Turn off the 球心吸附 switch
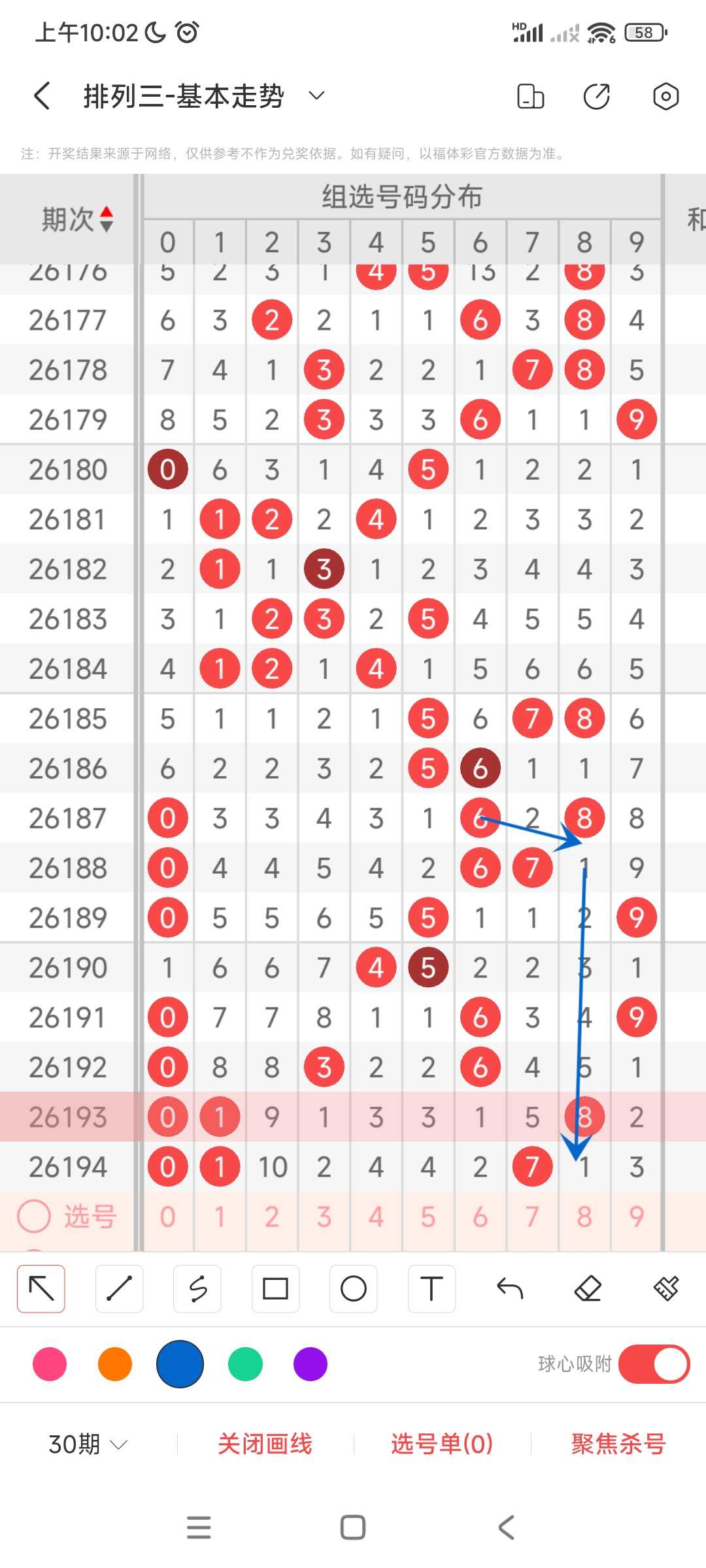This screenshot has width=706, height=1568. click(x=654, y=1364)
